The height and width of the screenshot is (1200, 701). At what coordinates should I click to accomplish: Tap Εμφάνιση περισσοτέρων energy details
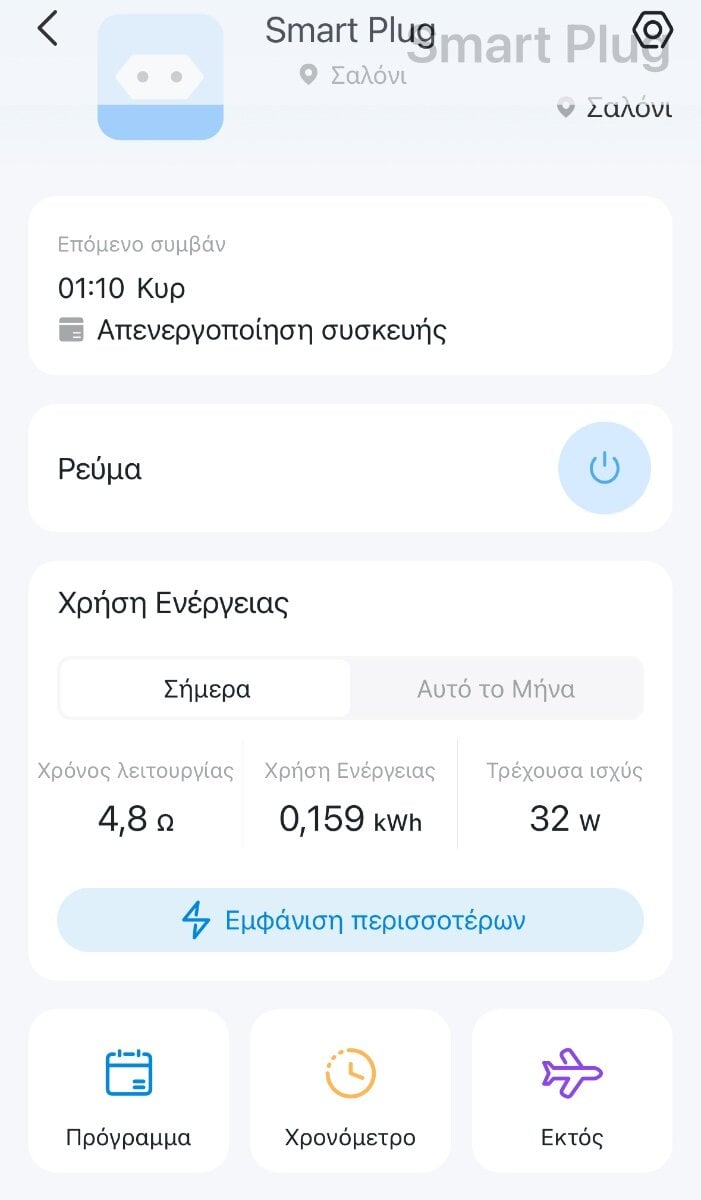350,920
